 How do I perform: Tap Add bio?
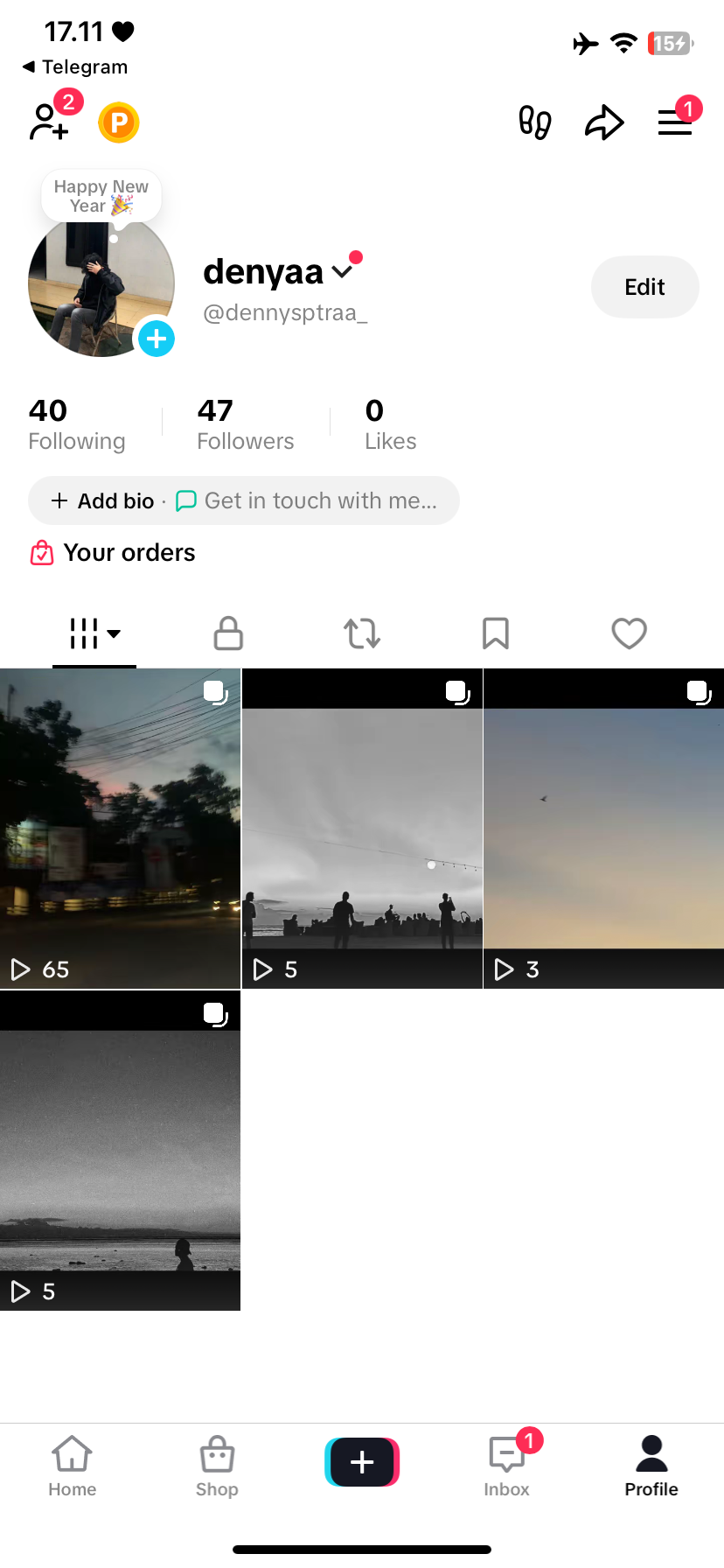point(103,500)
